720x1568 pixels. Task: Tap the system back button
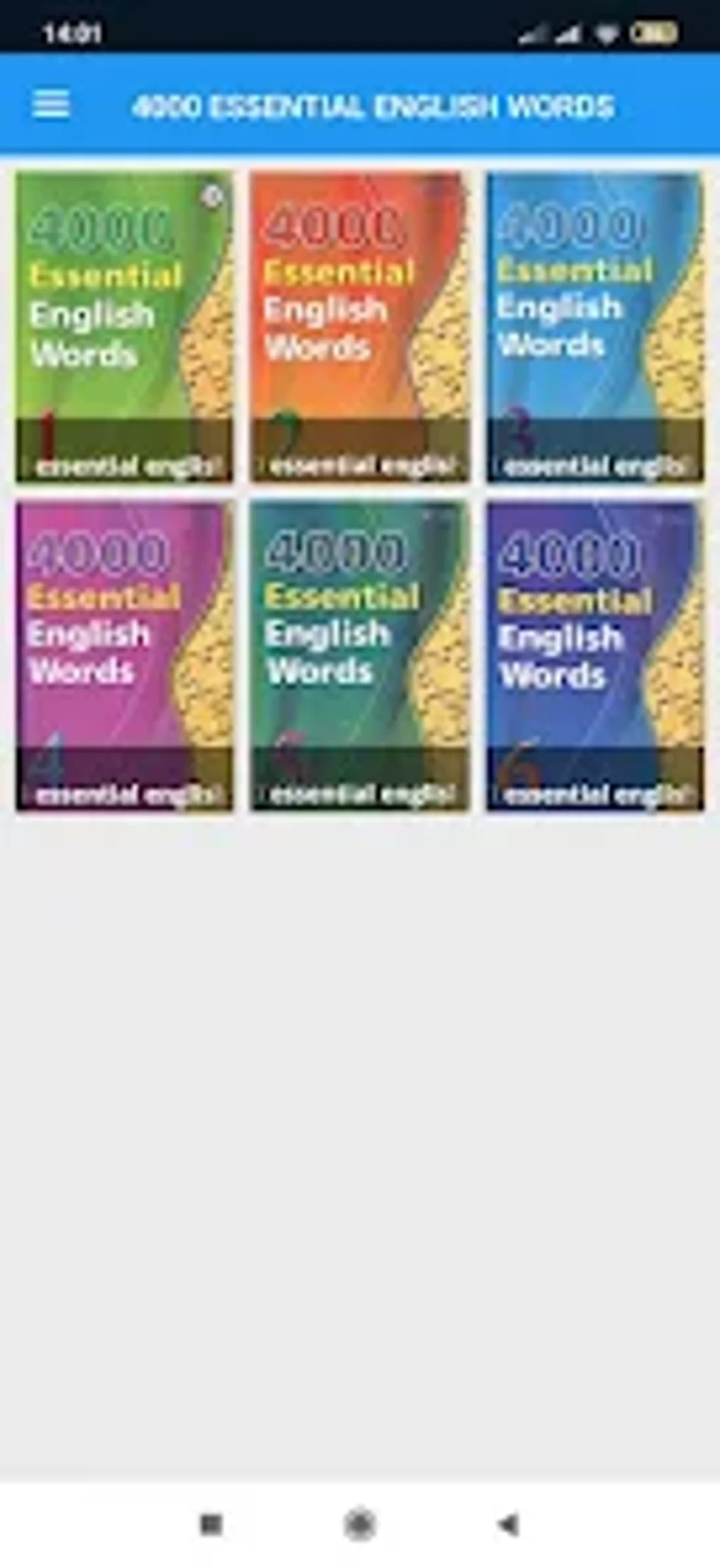[x=508, y=1524]
